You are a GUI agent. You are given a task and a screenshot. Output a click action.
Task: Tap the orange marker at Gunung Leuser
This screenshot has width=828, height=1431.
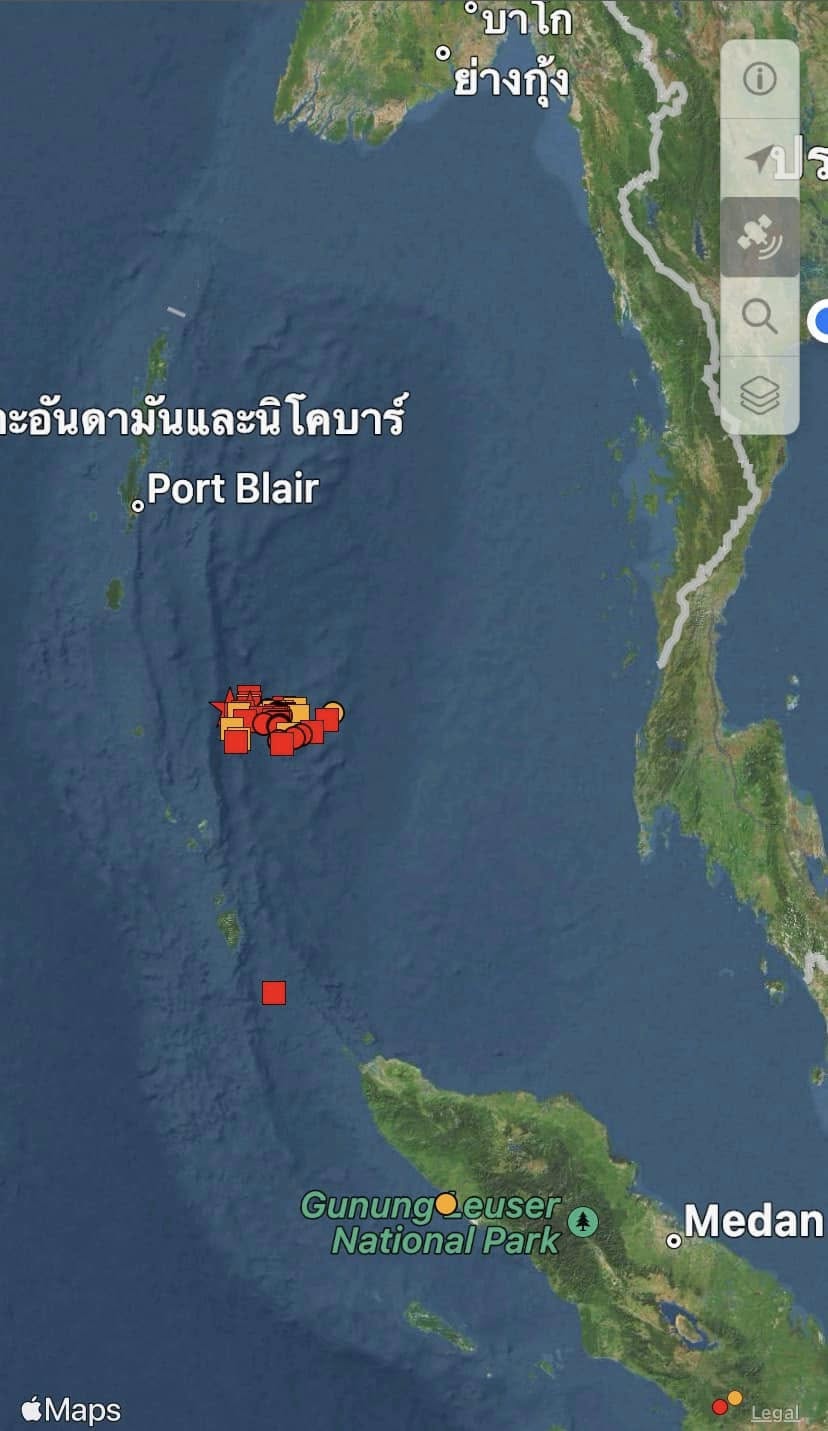tap(446, 1204)
